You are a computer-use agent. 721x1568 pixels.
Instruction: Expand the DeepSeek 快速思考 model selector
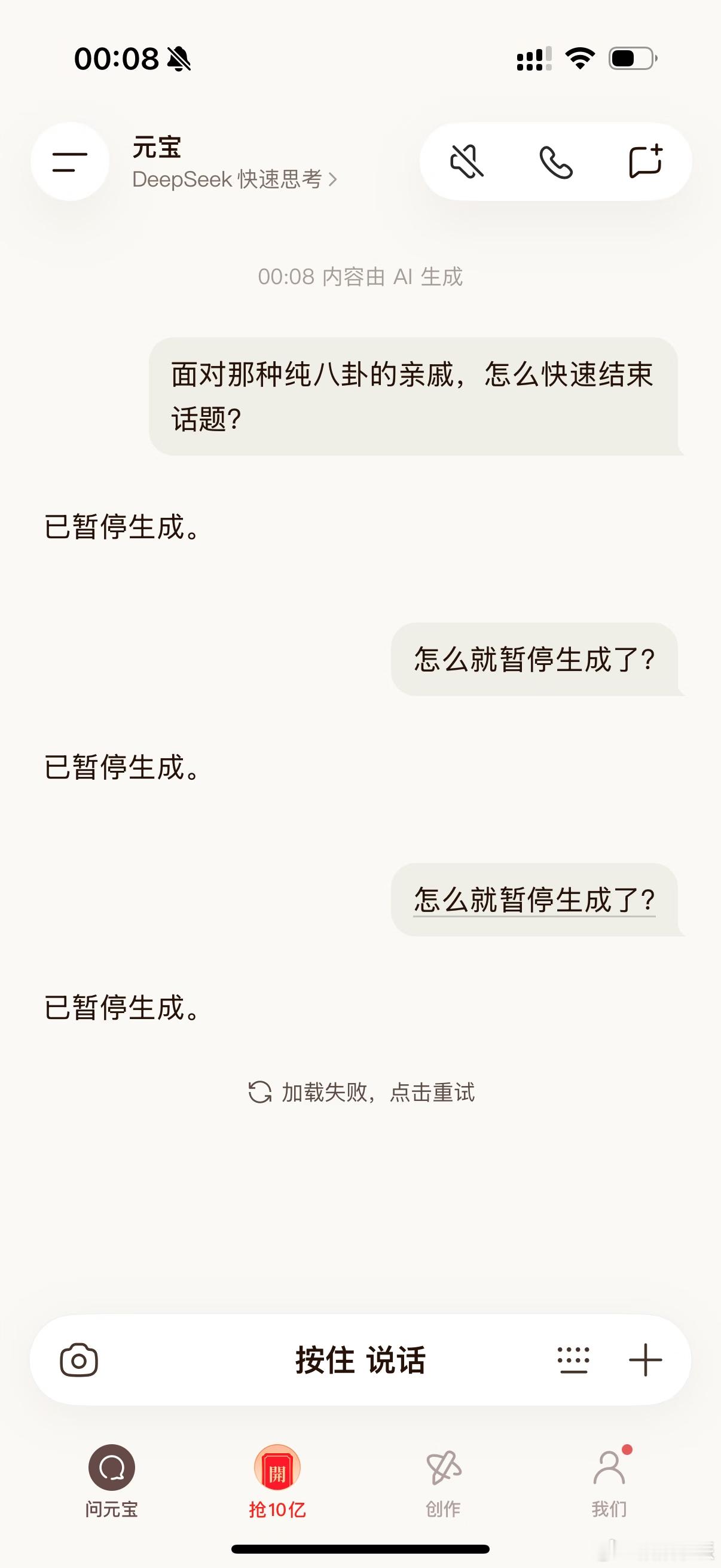click(x=234, y=179)
